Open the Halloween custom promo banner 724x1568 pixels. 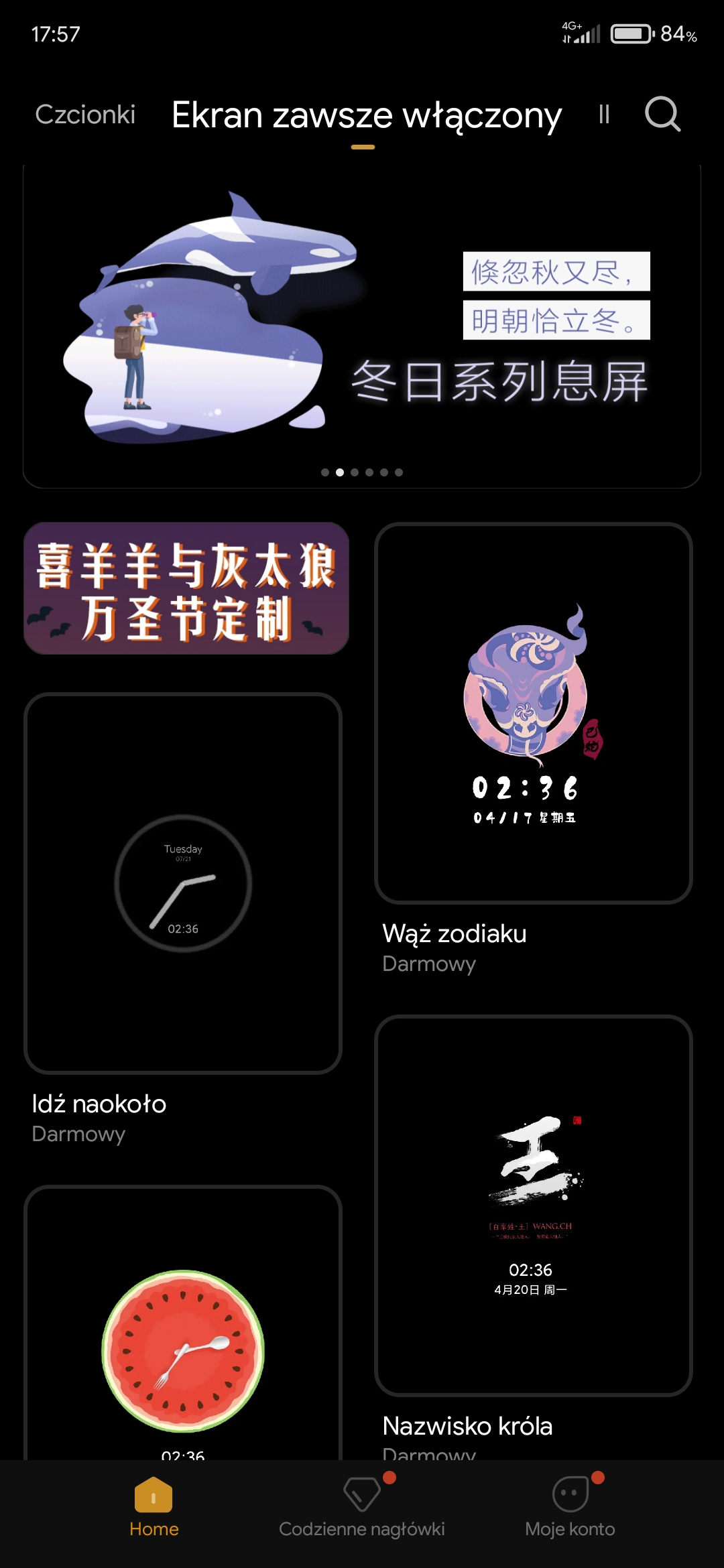point(186,588)
